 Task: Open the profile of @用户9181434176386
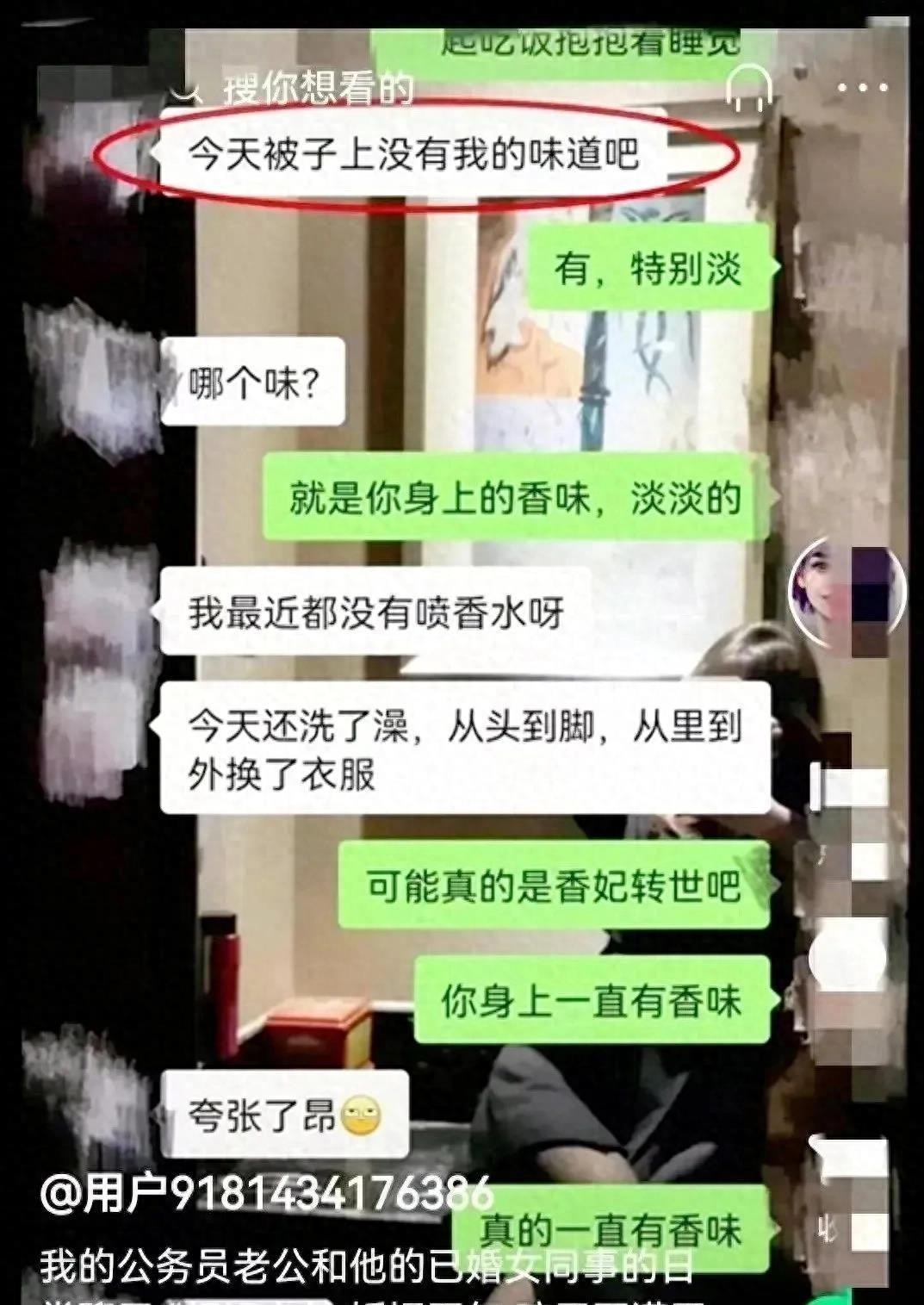(267, 1195)
